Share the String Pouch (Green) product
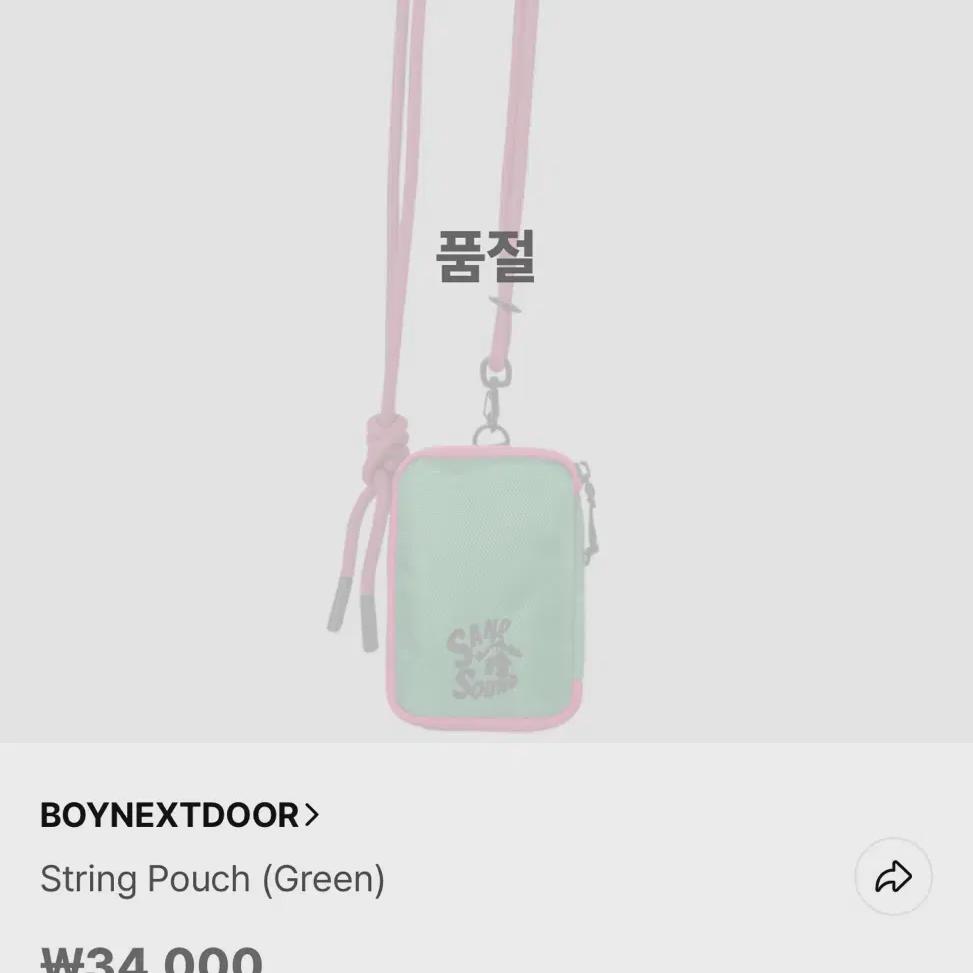 click(x=893, y=877)
